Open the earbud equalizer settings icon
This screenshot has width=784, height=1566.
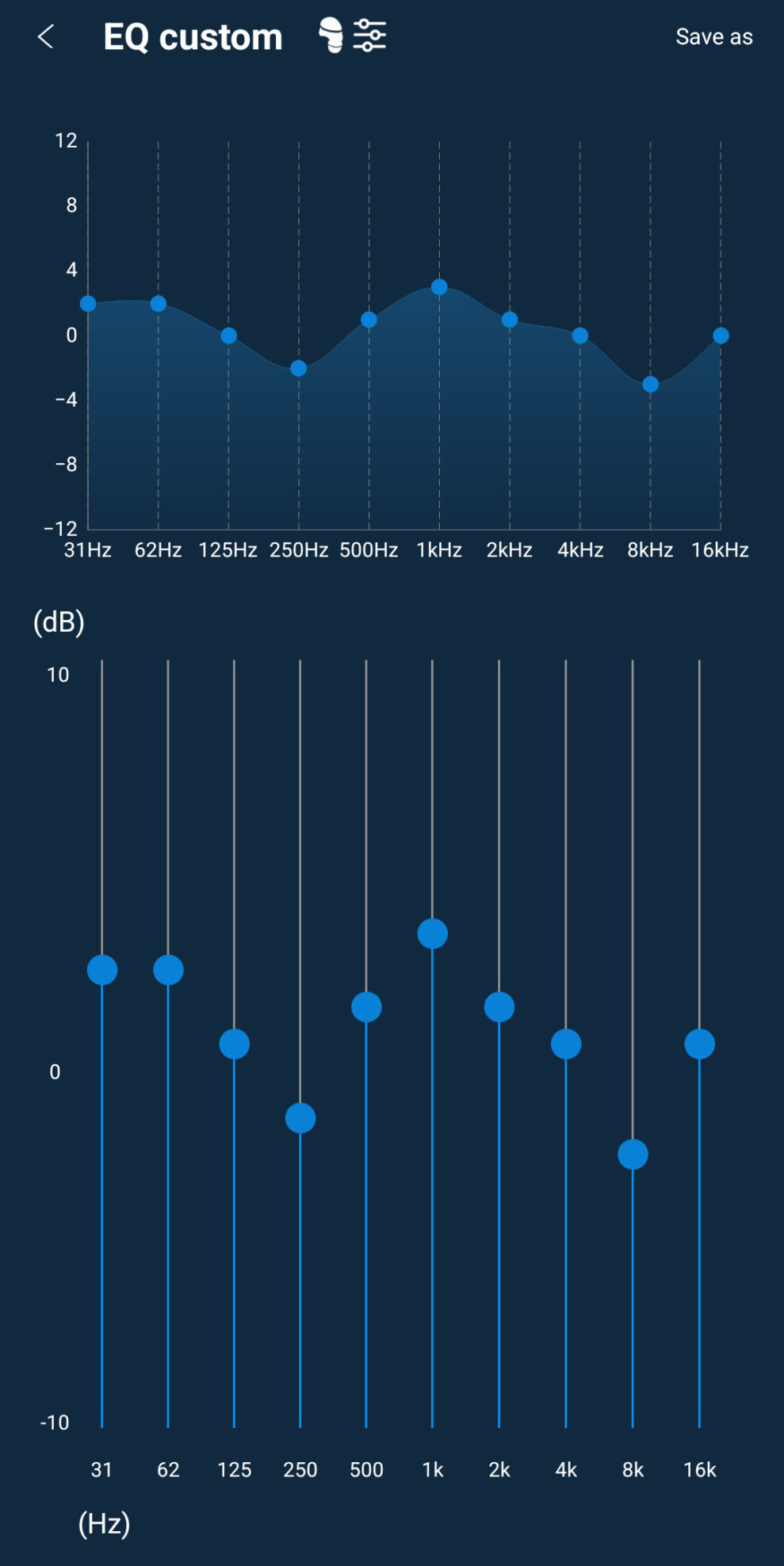pyautogui.click(x=353, y=36)
